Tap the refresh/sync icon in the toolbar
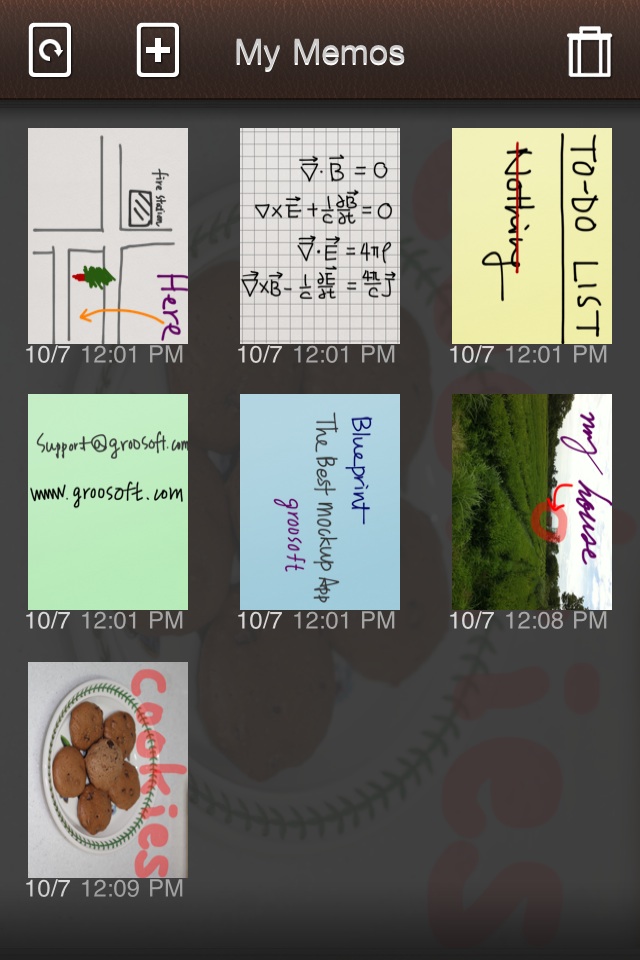The height and width of the screenshot is (960, 640). tap(50, 50)
